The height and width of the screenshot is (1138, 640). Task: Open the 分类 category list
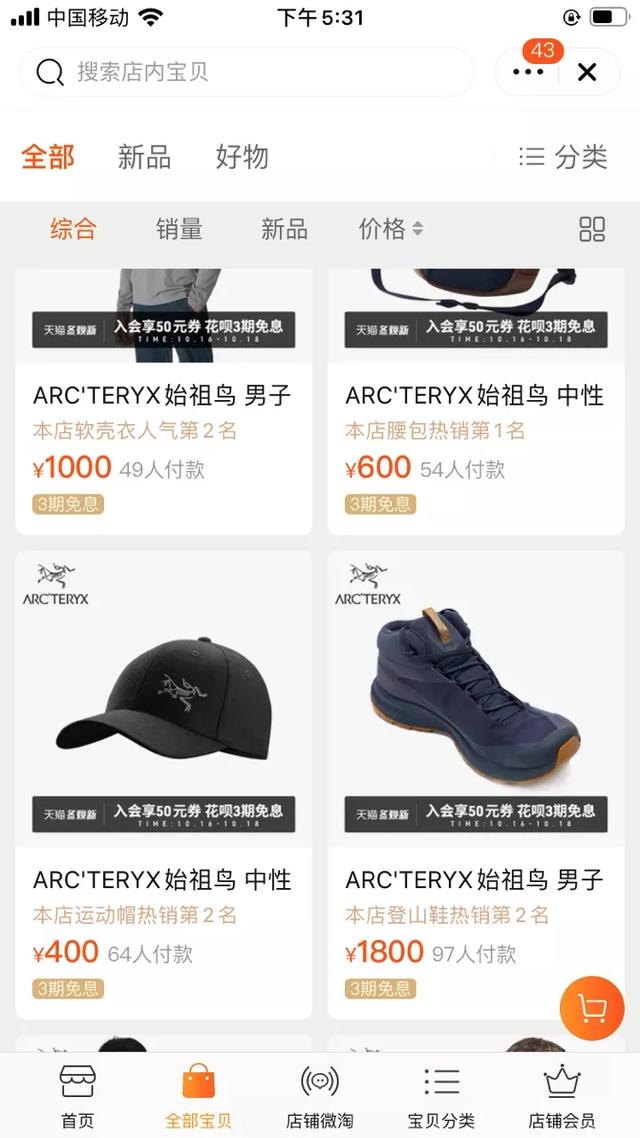pos(563,157)
